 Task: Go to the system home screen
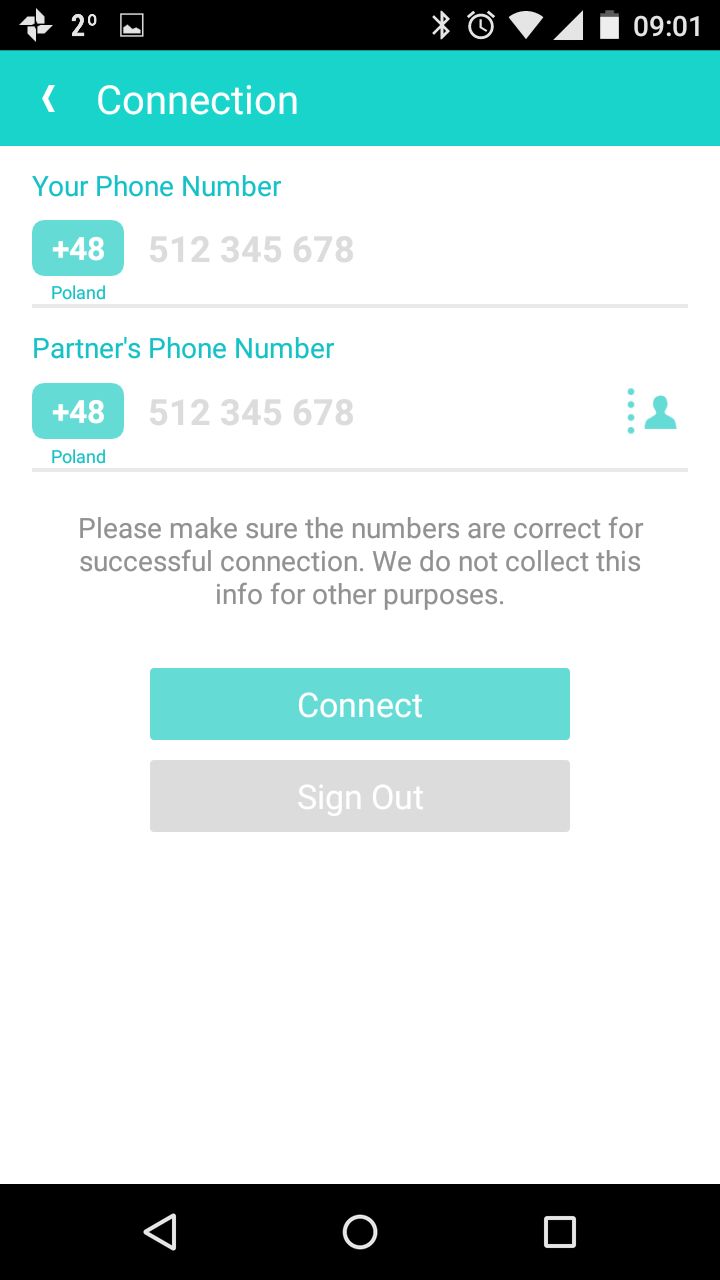coord(360,1232)
